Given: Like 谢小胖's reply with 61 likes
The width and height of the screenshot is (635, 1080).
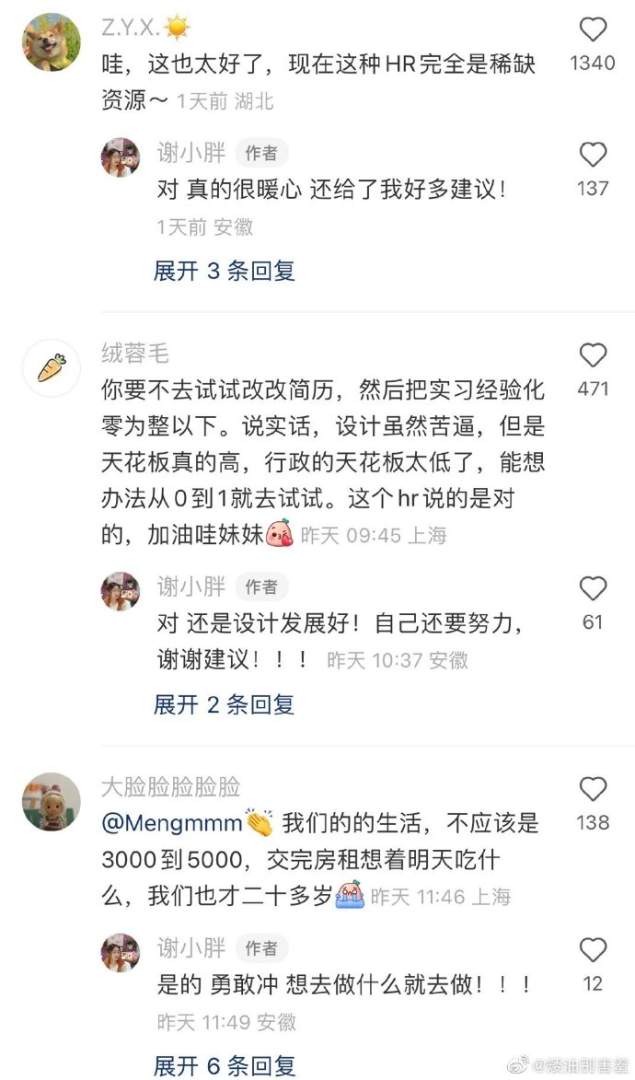Looking at the screenshot, I should [x=593, y=588].
